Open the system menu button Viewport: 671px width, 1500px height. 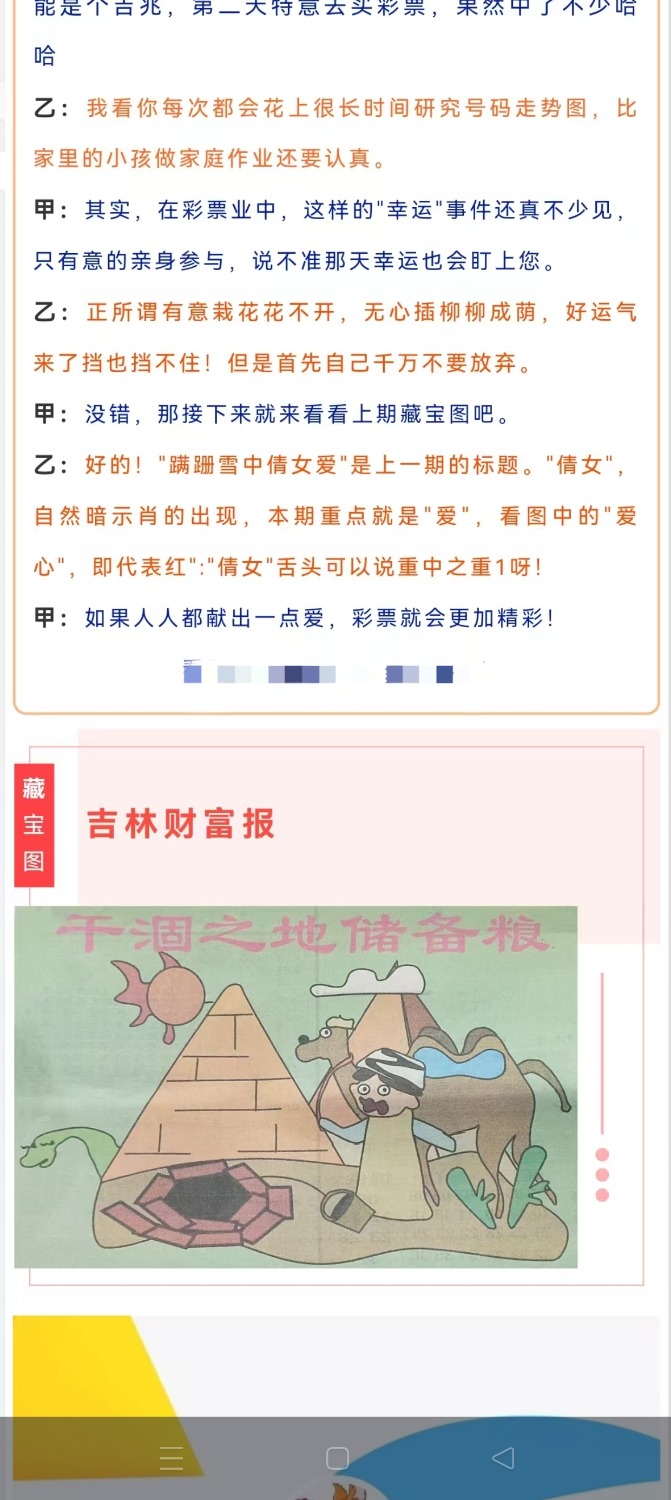171,1458
